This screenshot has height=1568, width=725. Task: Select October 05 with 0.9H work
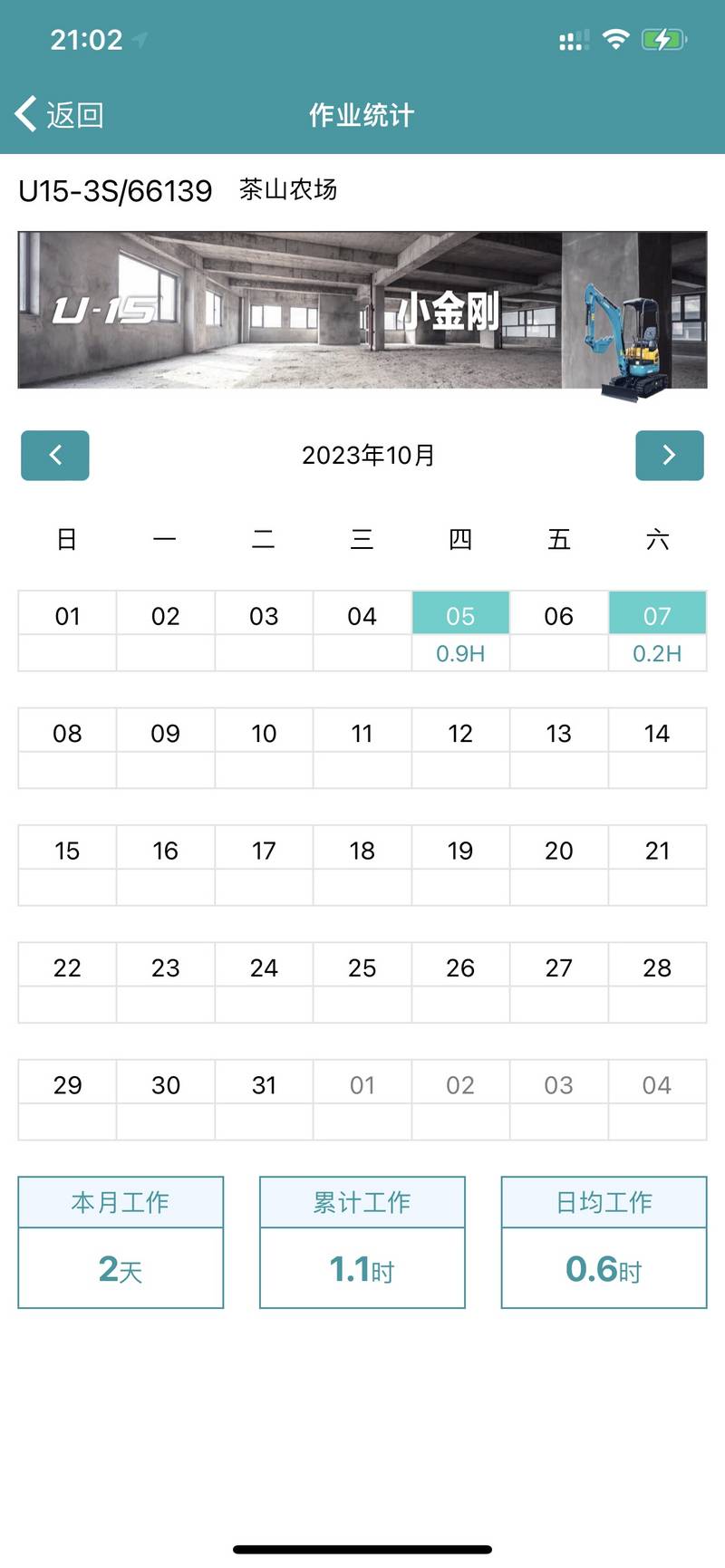tap(460, 631)
